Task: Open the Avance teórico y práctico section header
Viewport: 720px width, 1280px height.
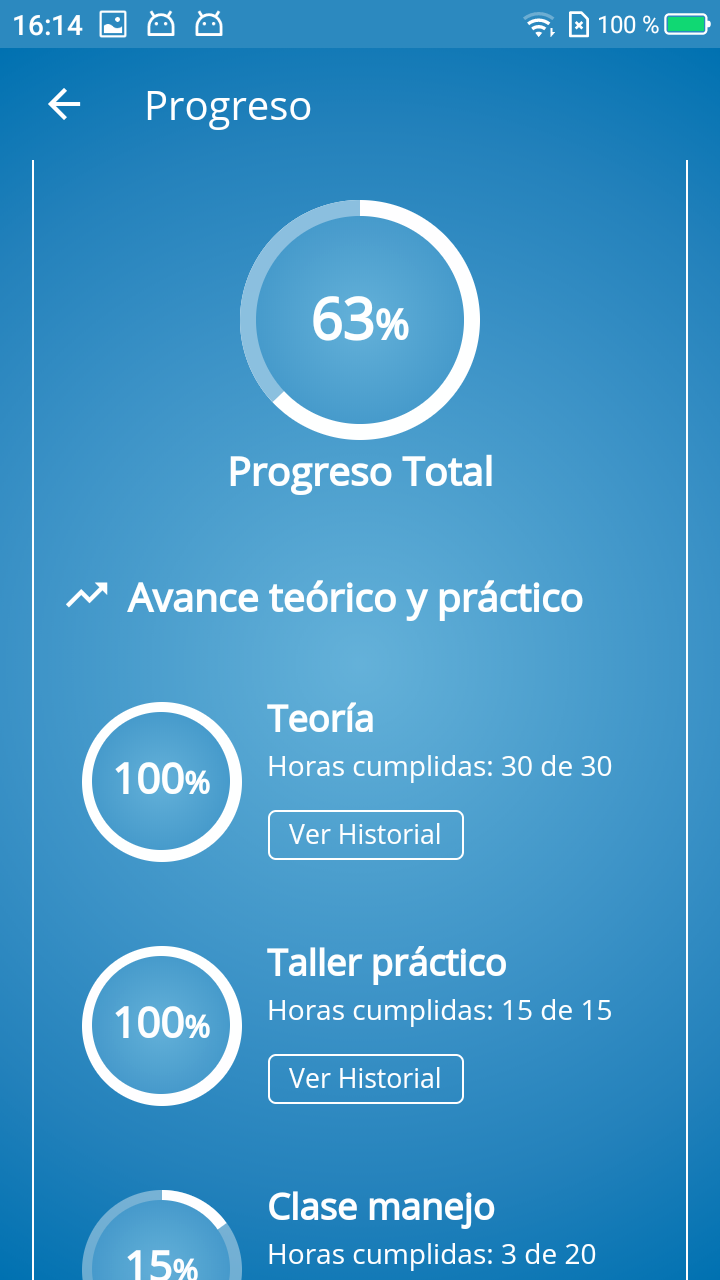Action: point(357,596)
